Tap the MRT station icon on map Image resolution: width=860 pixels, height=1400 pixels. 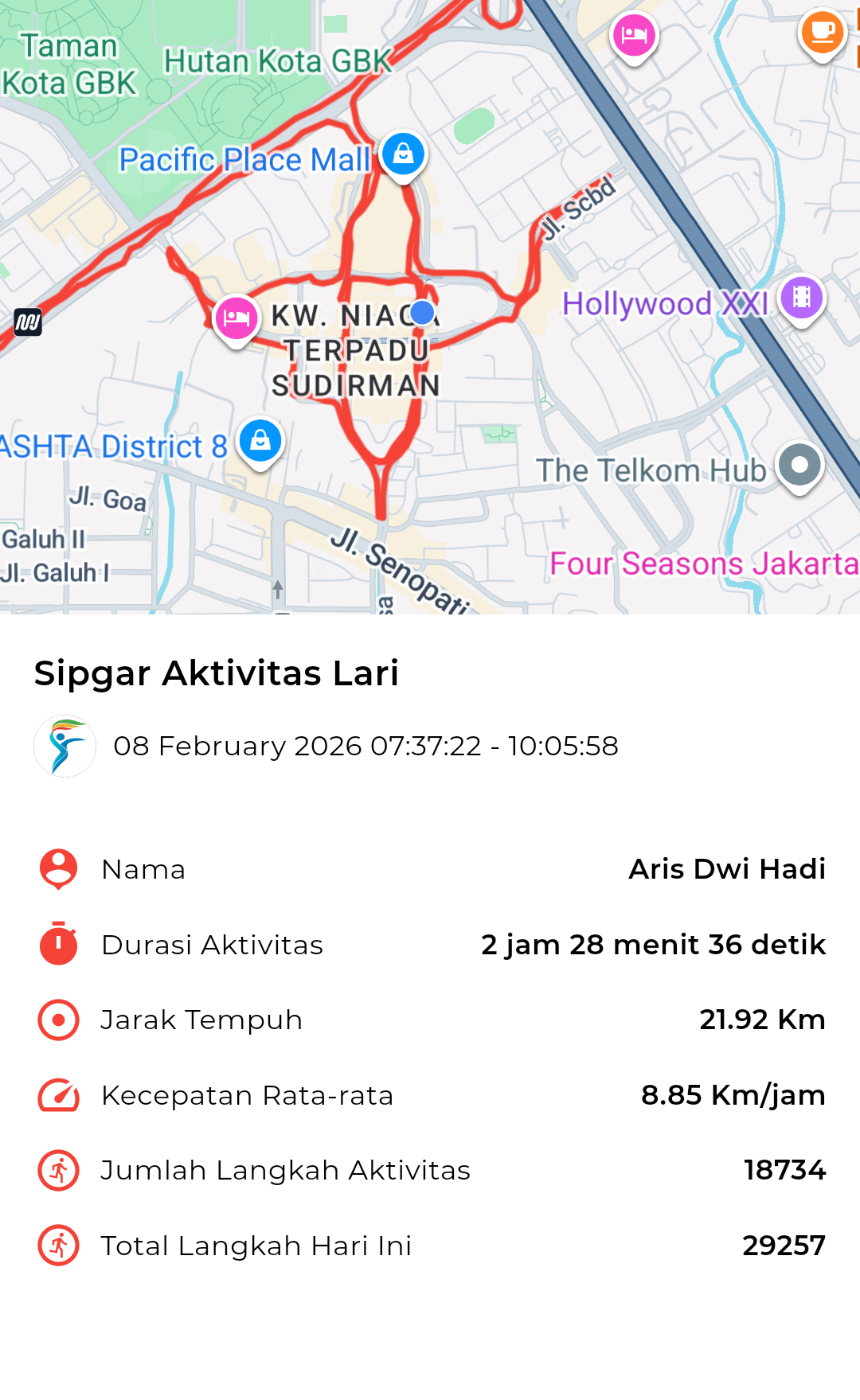click(28, 322)
